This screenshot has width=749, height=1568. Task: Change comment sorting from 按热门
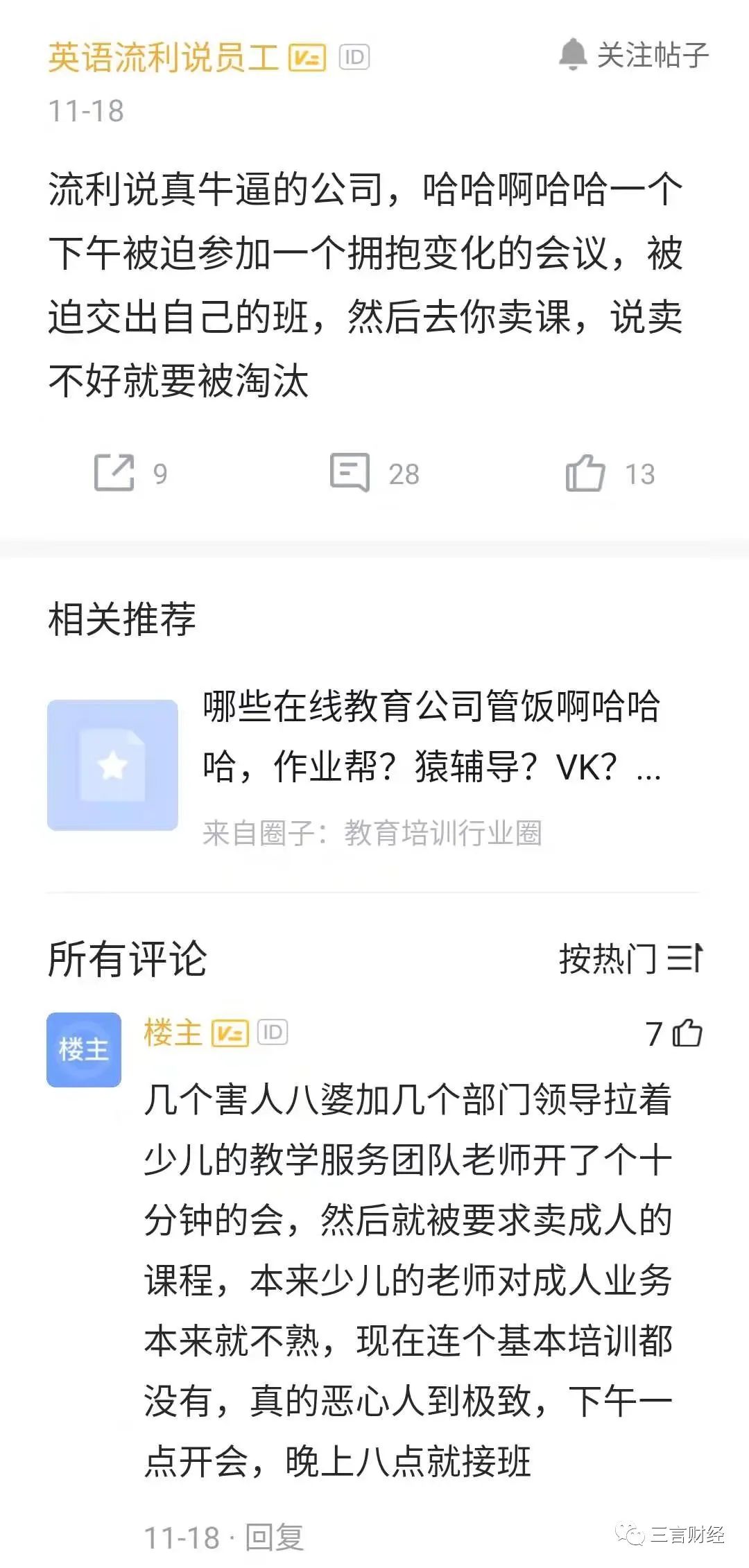point(630,959)
